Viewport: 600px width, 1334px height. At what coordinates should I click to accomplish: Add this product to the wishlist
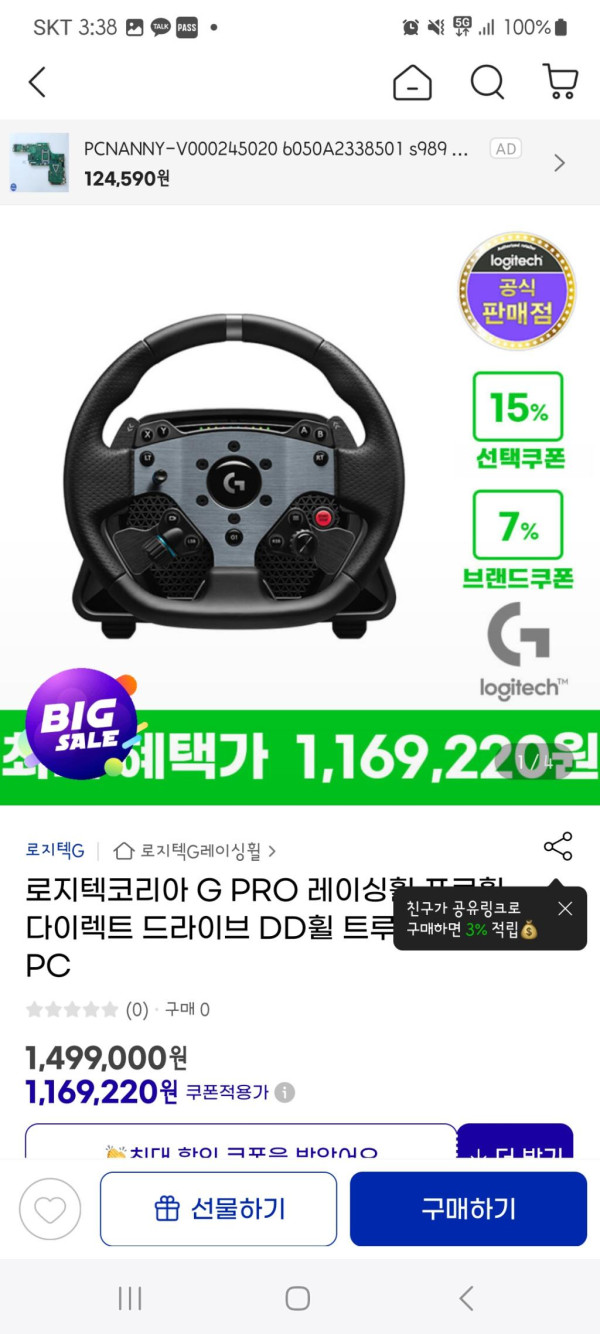pyautogui.click(x=50, y=1209)
